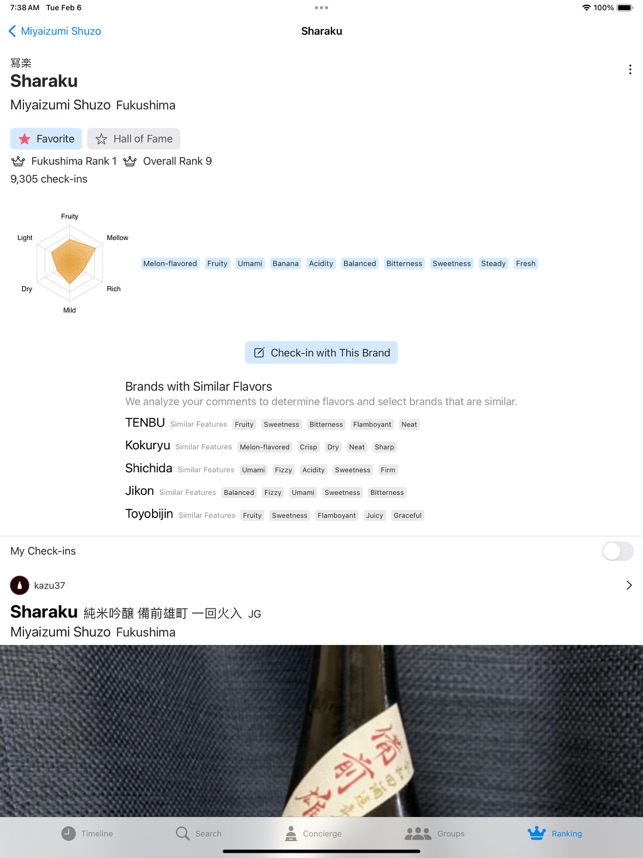
Task: Switch to the Search tab
Action: click(x=198, y=833)
